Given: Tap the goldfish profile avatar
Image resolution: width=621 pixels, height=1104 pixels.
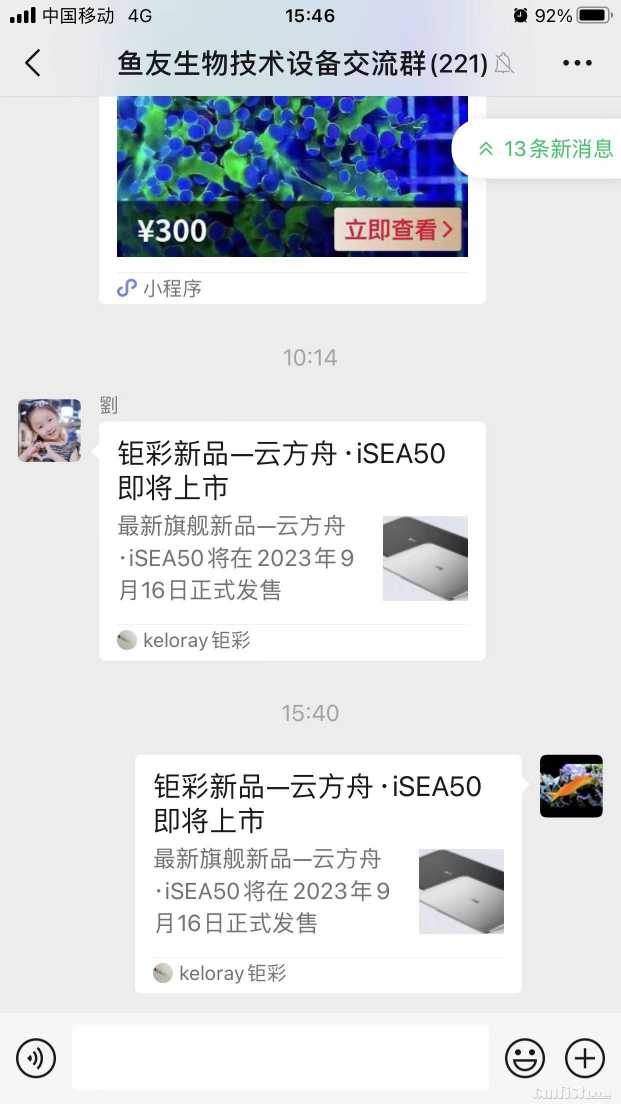Looking at the screenshot, I should [x=571, y=786].
